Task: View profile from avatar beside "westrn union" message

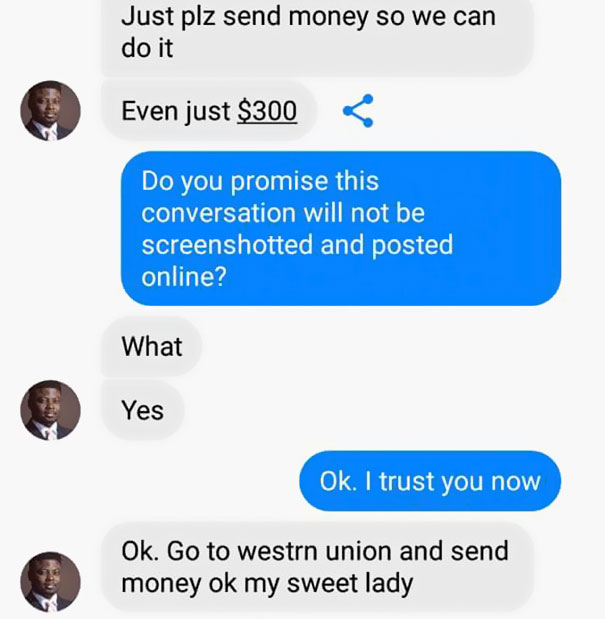Action: pyautogui.click(x=50, y=581)
